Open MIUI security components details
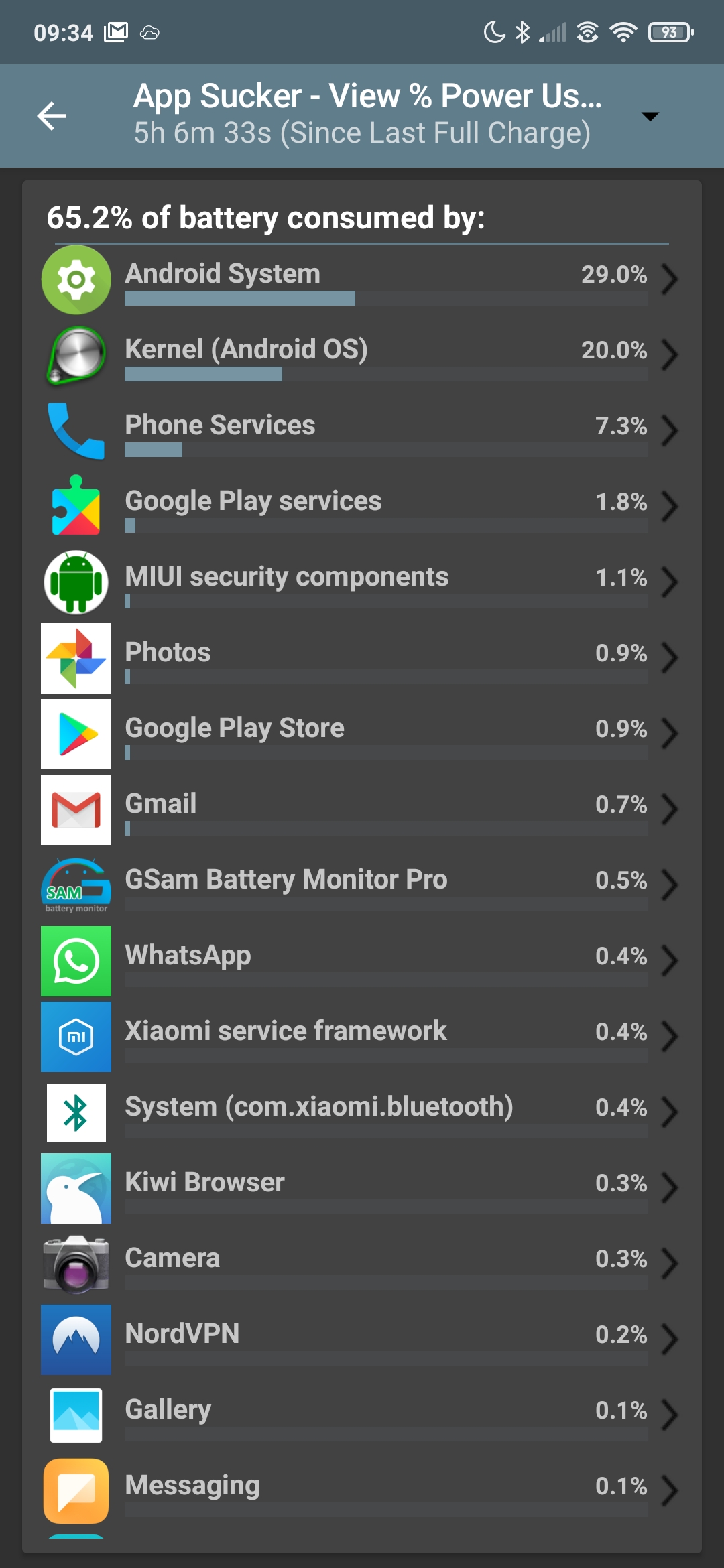 click(x=362, y=582)
